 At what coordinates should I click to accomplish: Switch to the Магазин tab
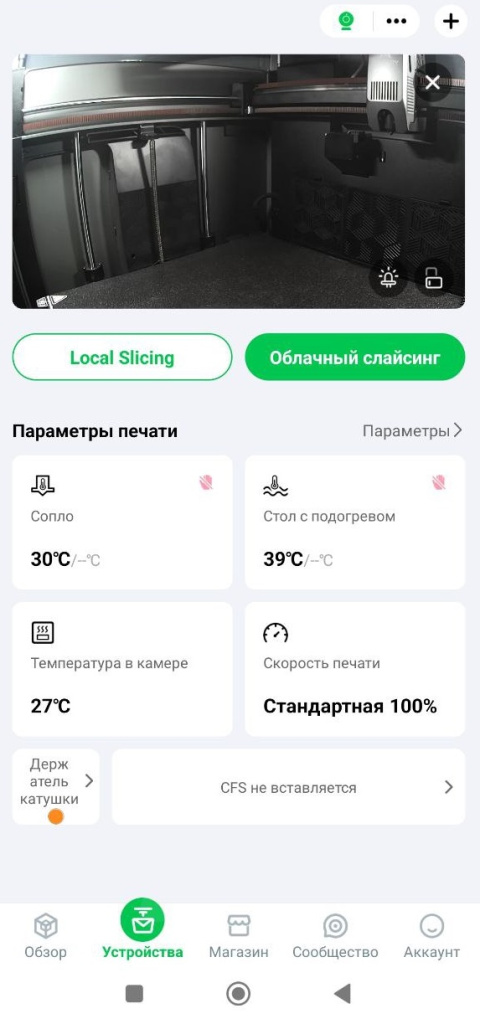pos(238,936)
